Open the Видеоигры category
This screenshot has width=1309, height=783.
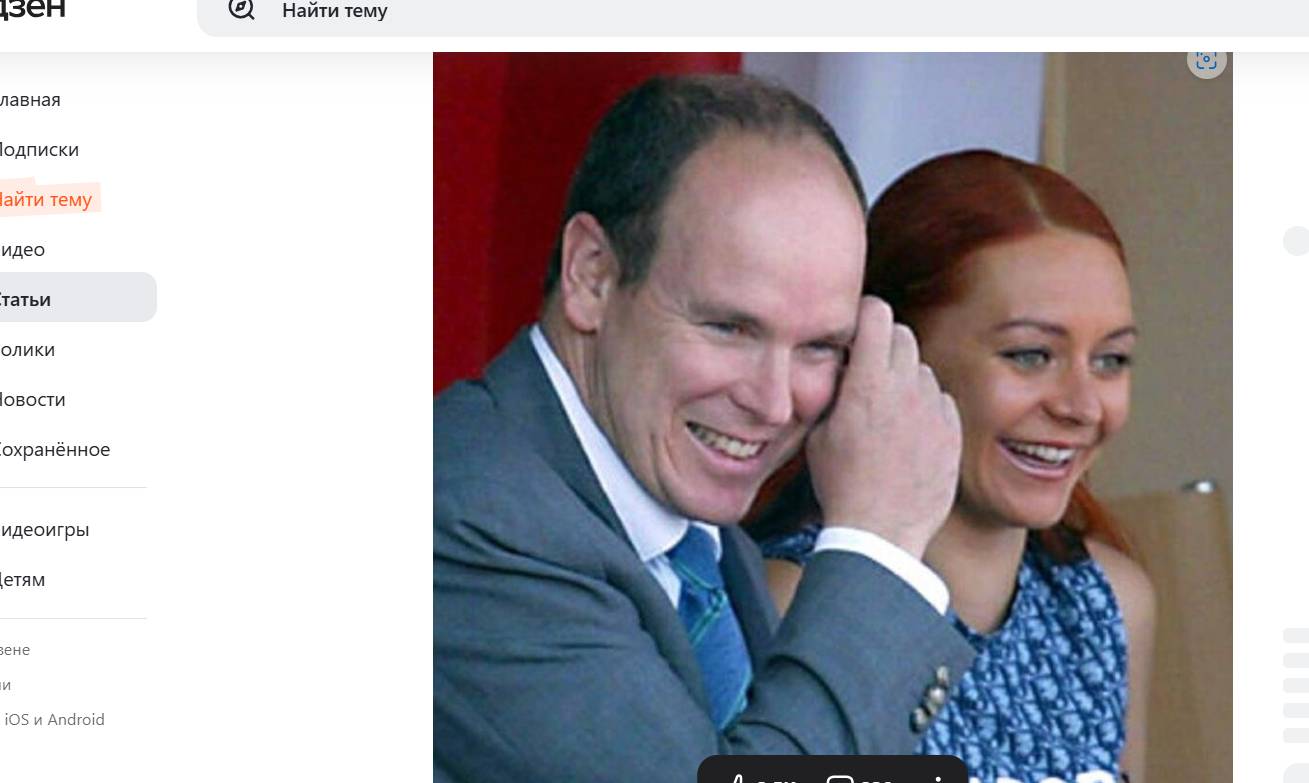pos(44,530)
